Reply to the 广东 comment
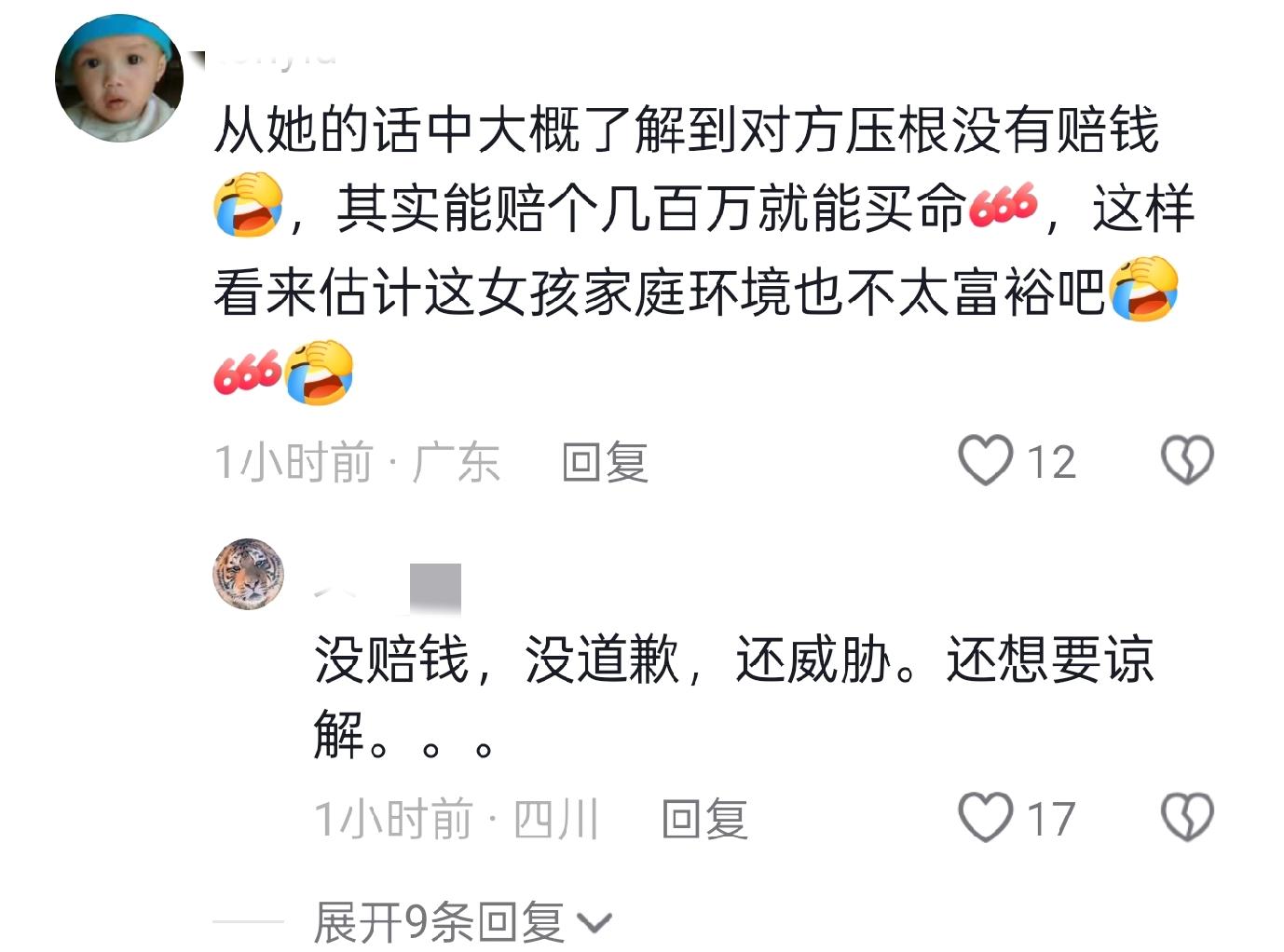This screenshot has height=952, width=1284. click(605, 463)
